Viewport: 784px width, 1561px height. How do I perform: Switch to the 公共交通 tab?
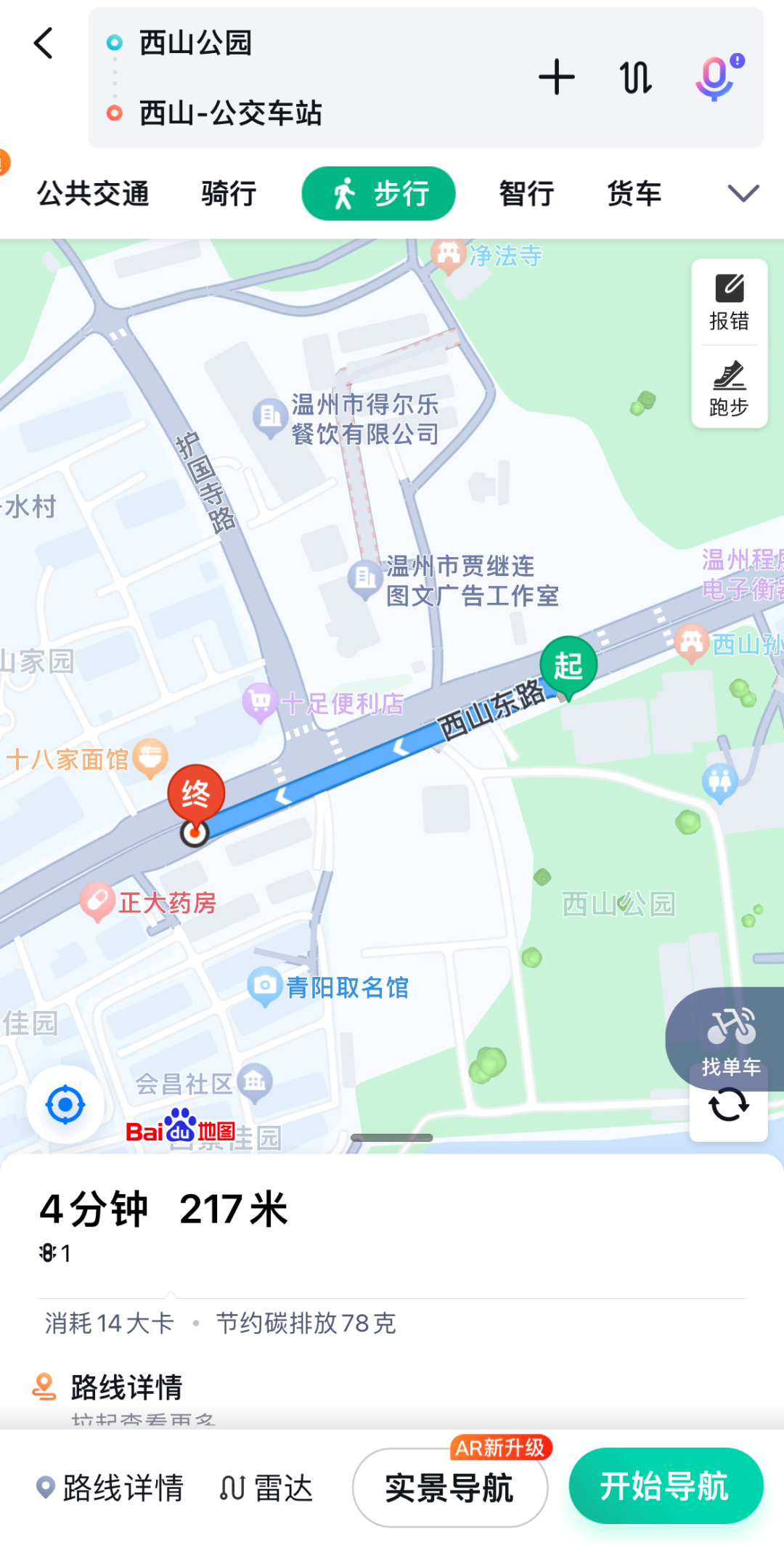93,194
